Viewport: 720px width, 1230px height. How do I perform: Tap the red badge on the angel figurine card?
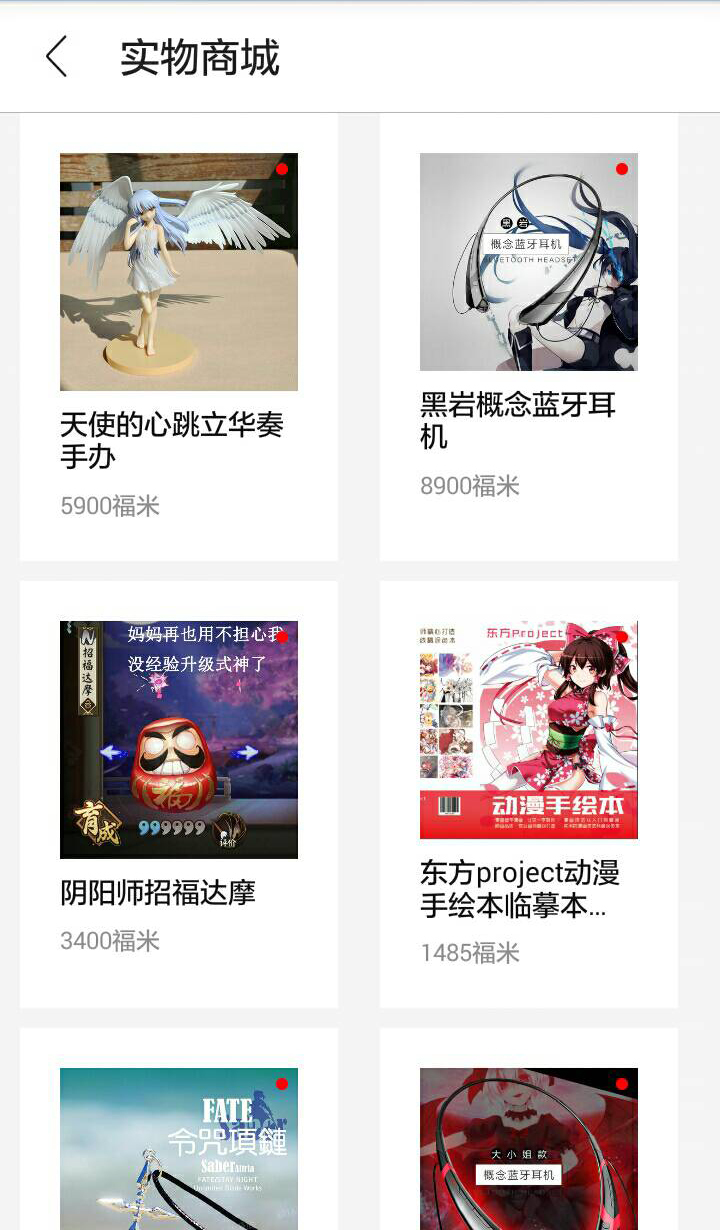point(283,170)
